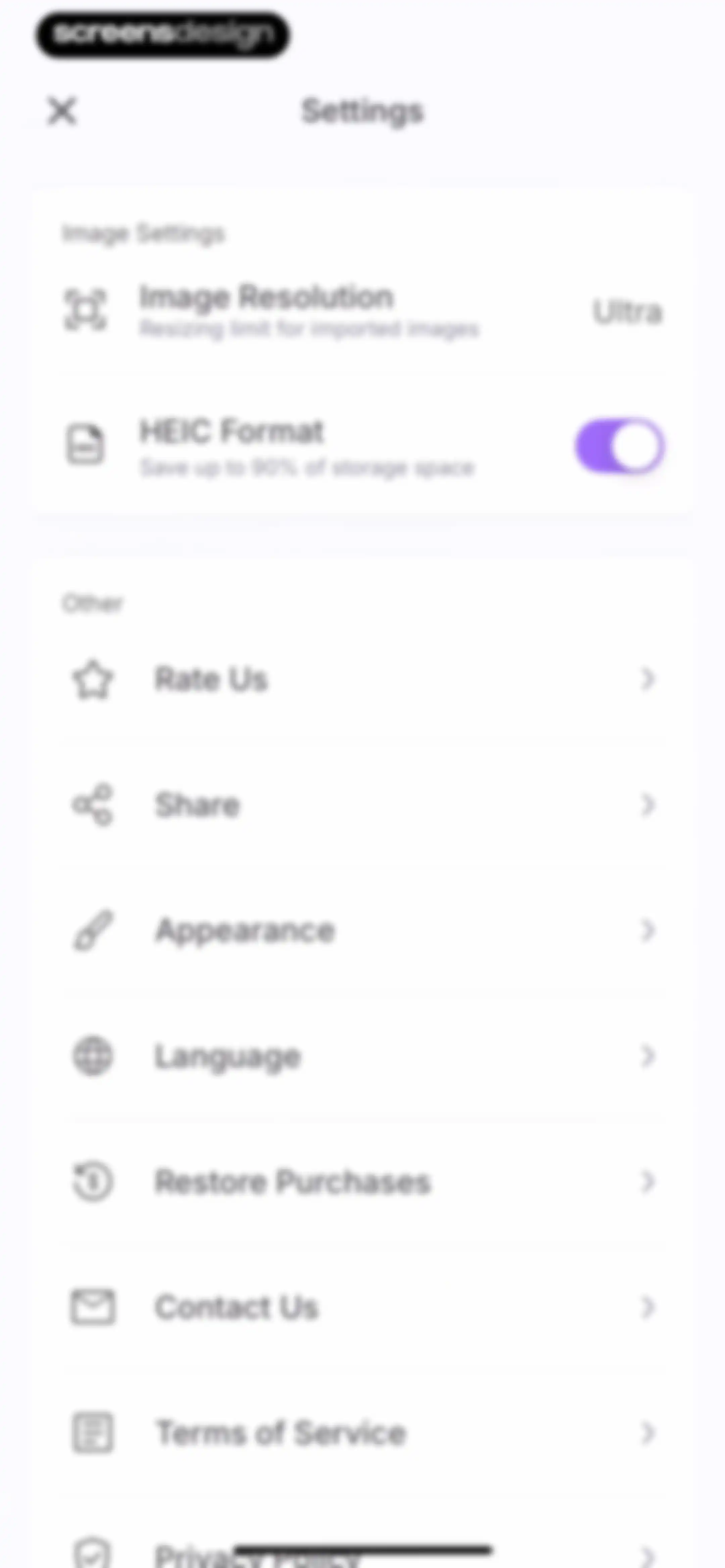Choose the Language option
This screenshot has width=725, height=1568.
coord(363,1056)
